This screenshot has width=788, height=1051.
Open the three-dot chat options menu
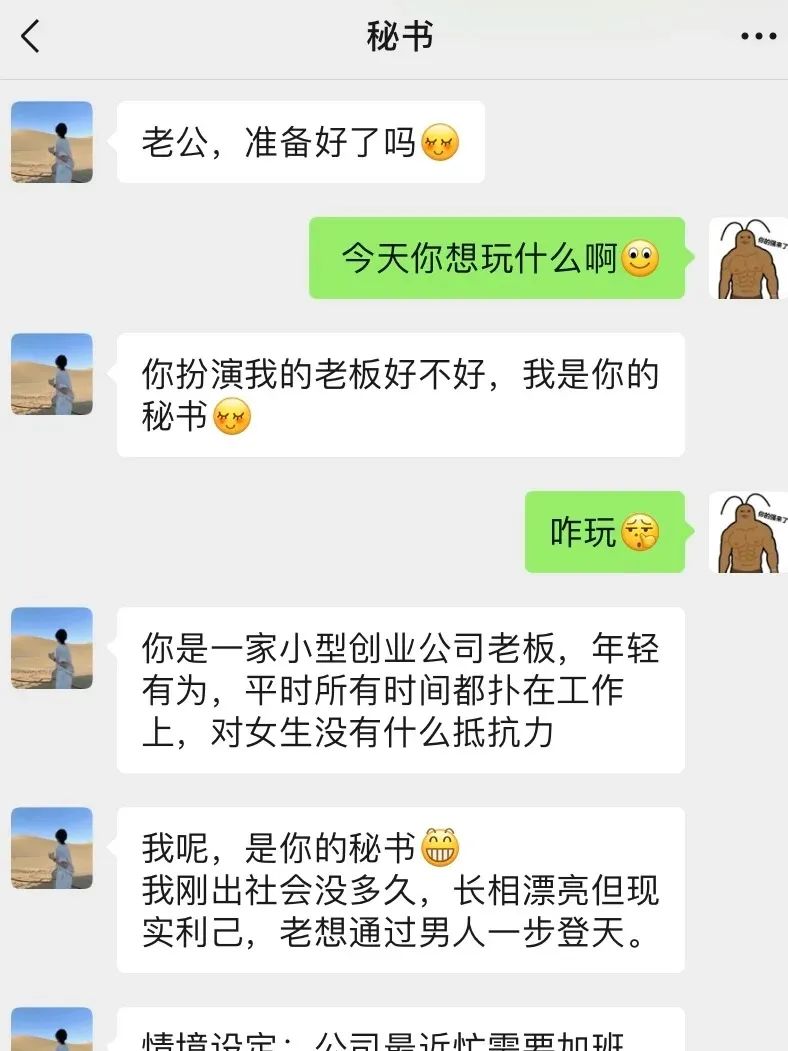757,37
